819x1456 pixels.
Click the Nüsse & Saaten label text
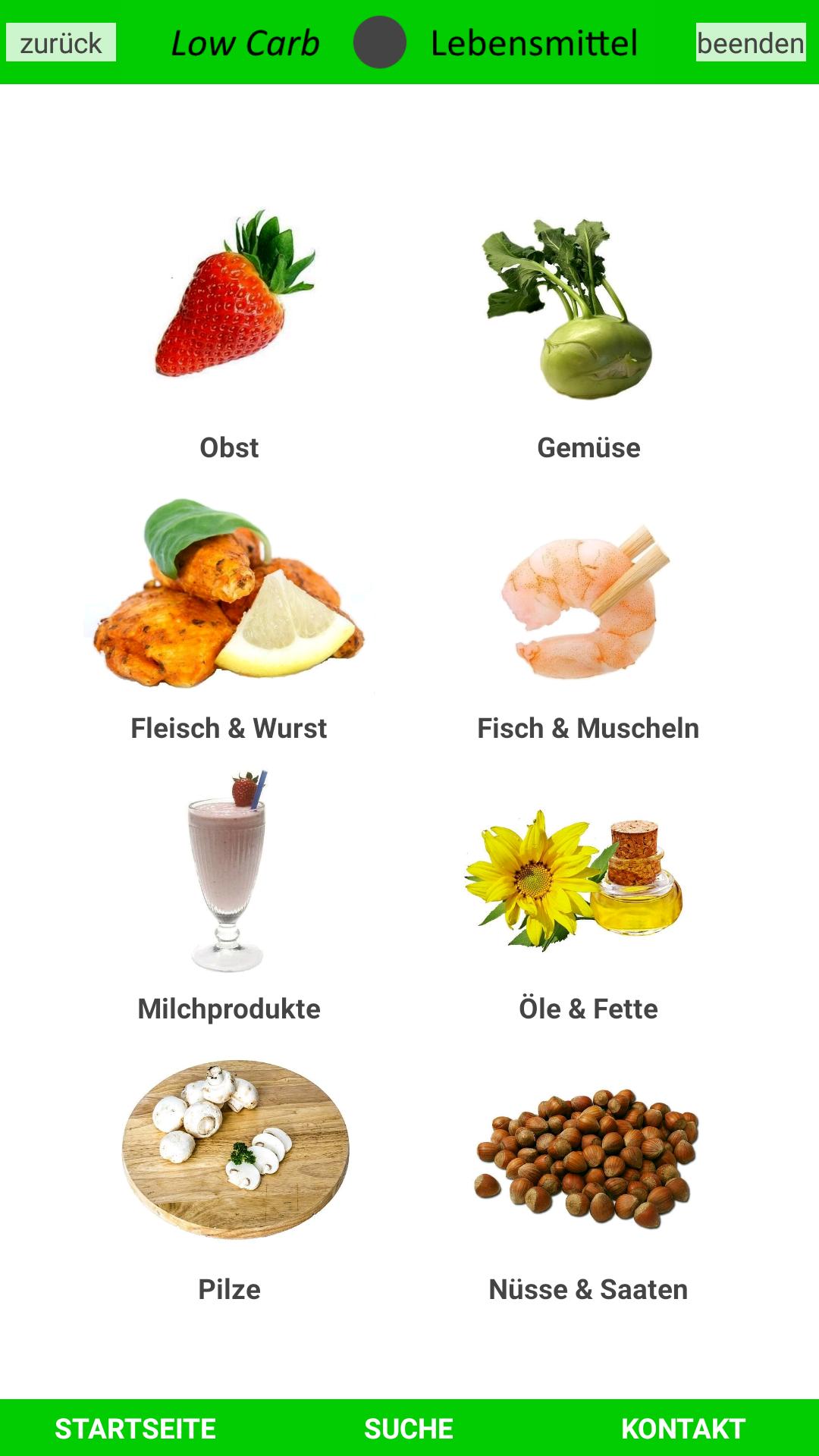[588, 1288]
